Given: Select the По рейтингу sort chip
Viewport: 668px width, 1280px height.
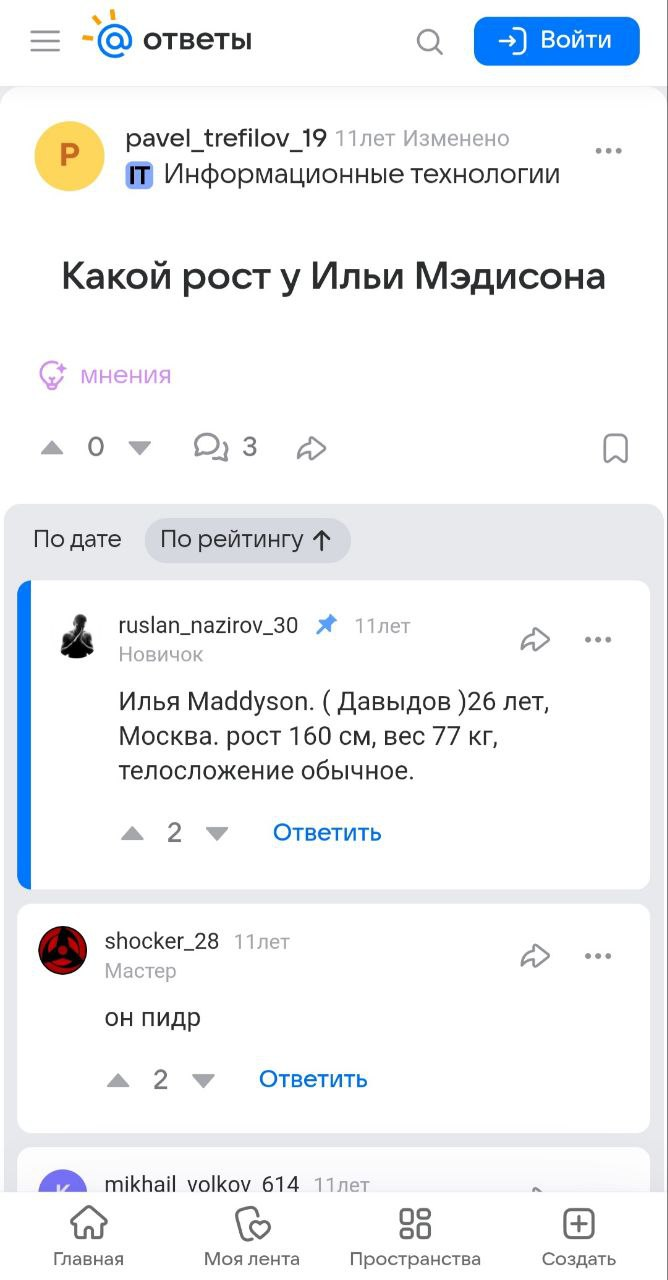Looking at the screenshot, I should [247, 540].
